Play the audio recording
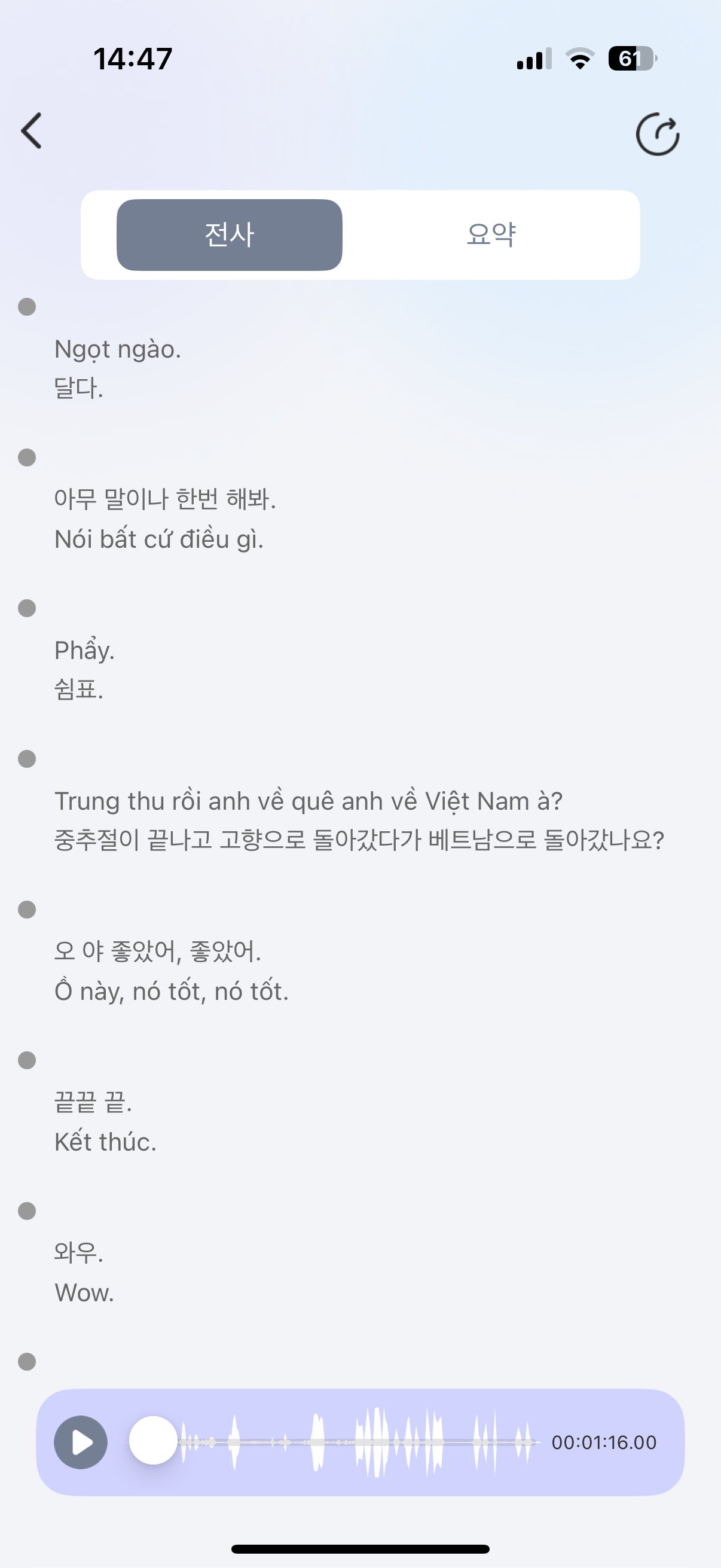Screen dimensions: 721x1568 point(81,1442)
